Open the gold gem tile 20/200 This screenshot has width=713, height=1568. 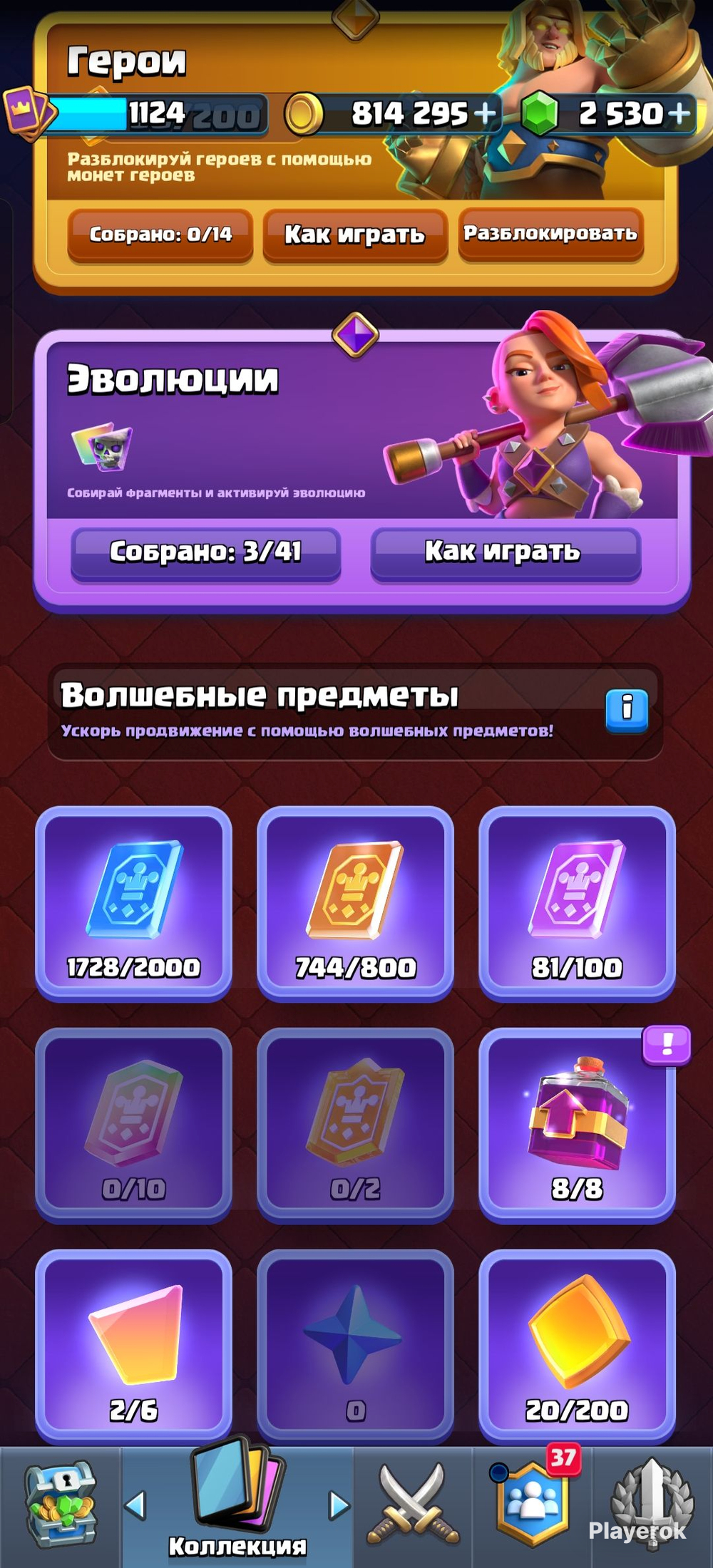point(577,1346)
